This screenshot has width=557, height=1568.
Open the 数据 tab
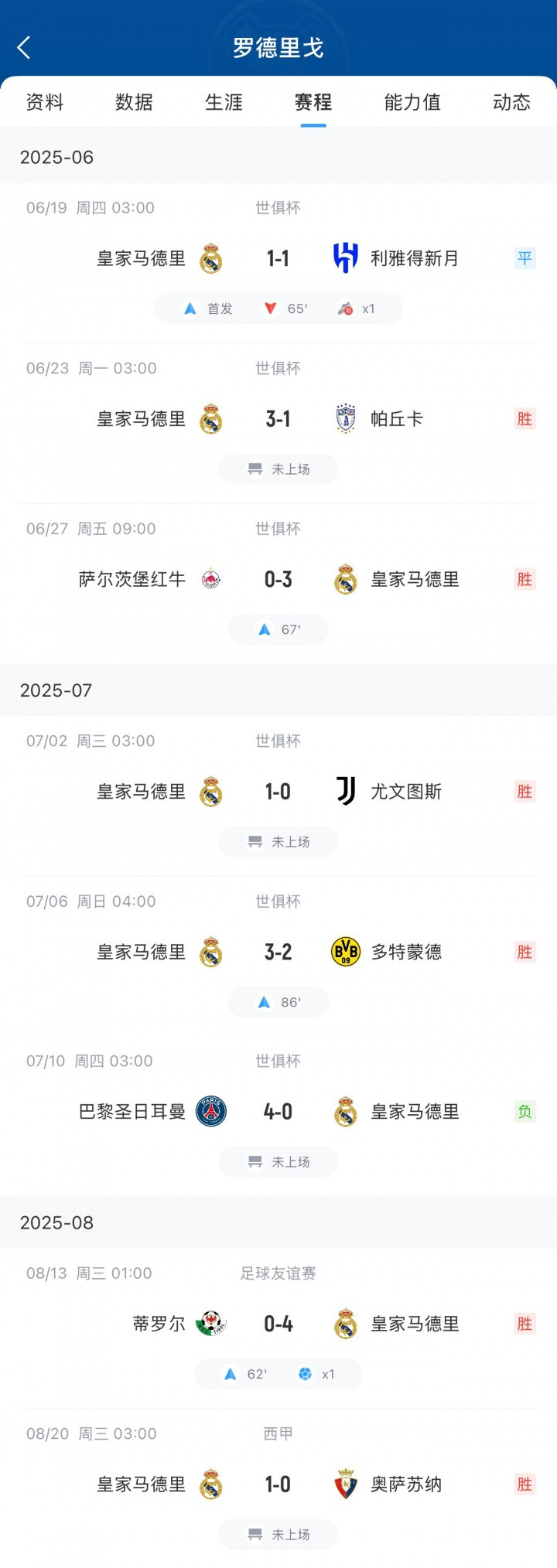(134, 102)
